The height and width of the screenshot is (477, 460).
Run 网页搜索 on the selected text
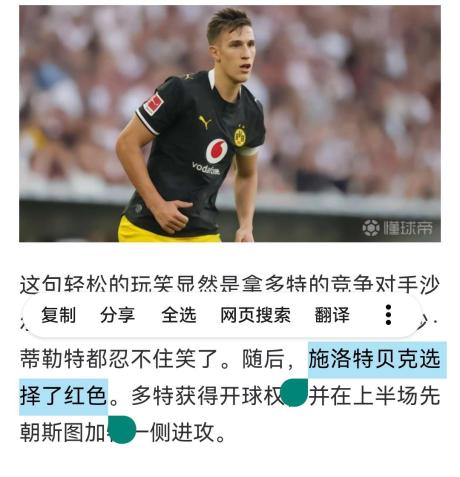point(255,315)
